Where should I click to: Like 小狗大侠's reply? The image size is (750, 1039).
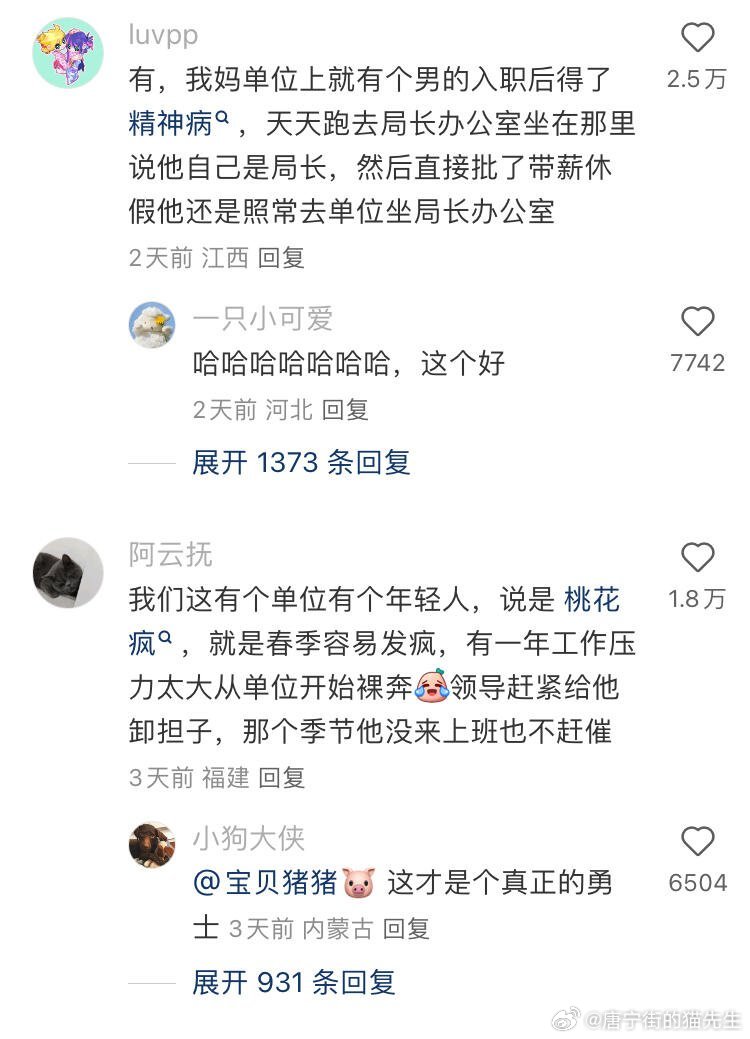[697, 842]
